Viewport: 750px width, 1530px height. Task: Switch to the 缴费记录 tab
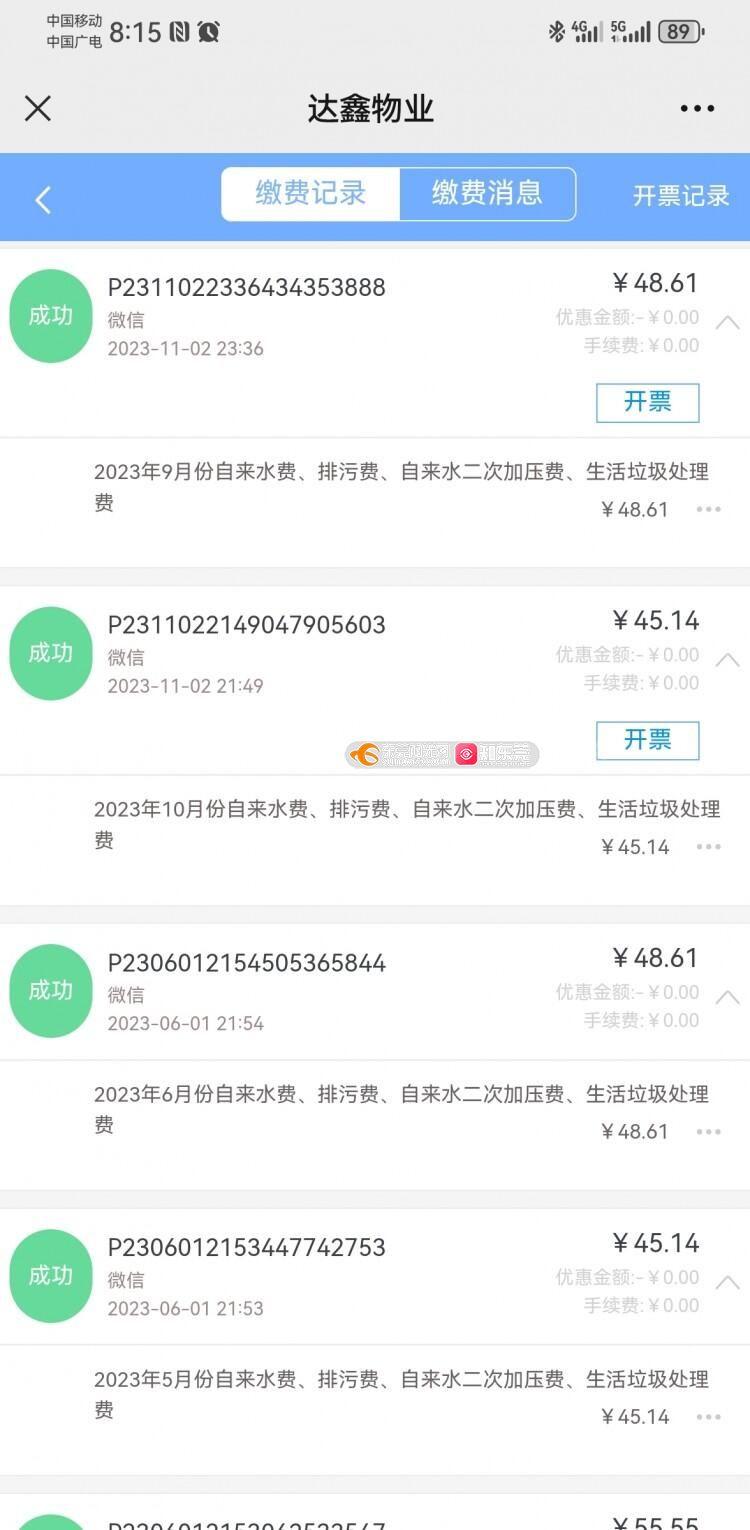click(311, 193)
